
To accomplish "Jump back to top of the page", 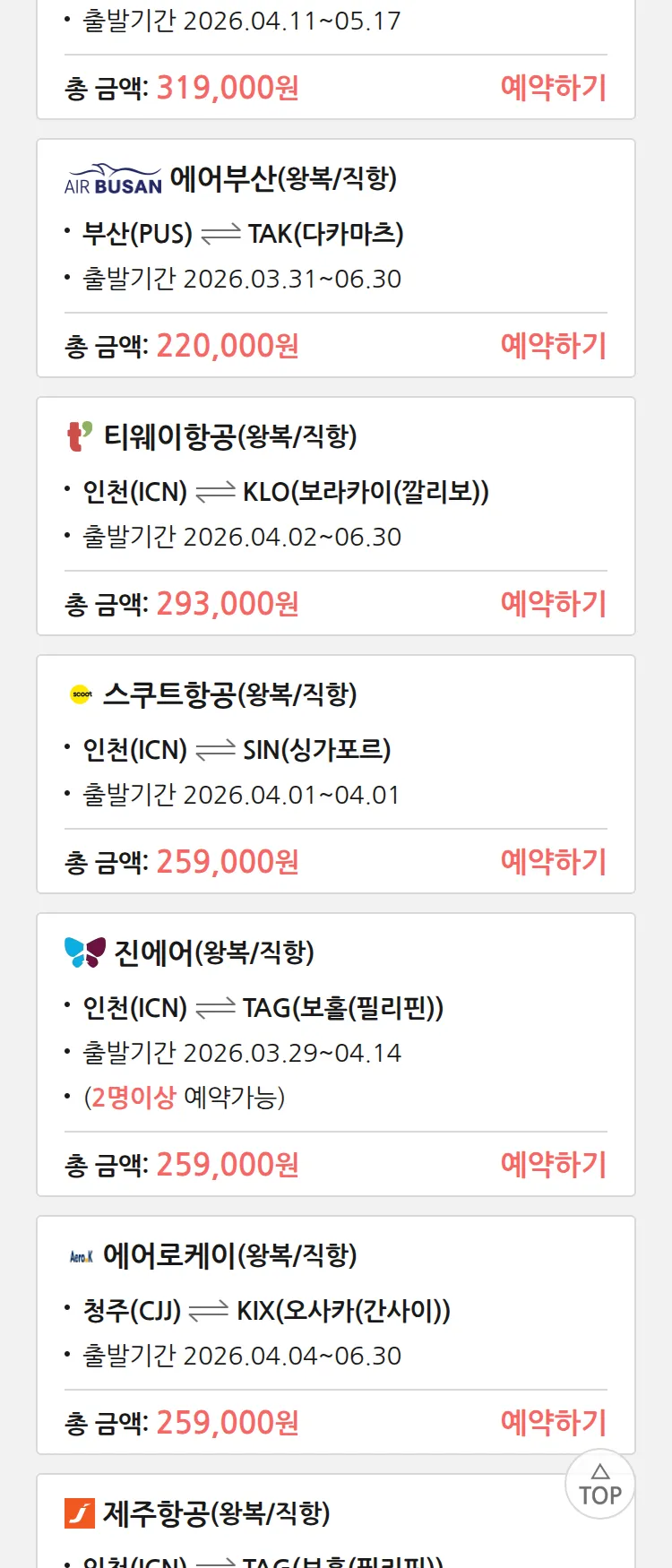I will (x=599, y=1485).
